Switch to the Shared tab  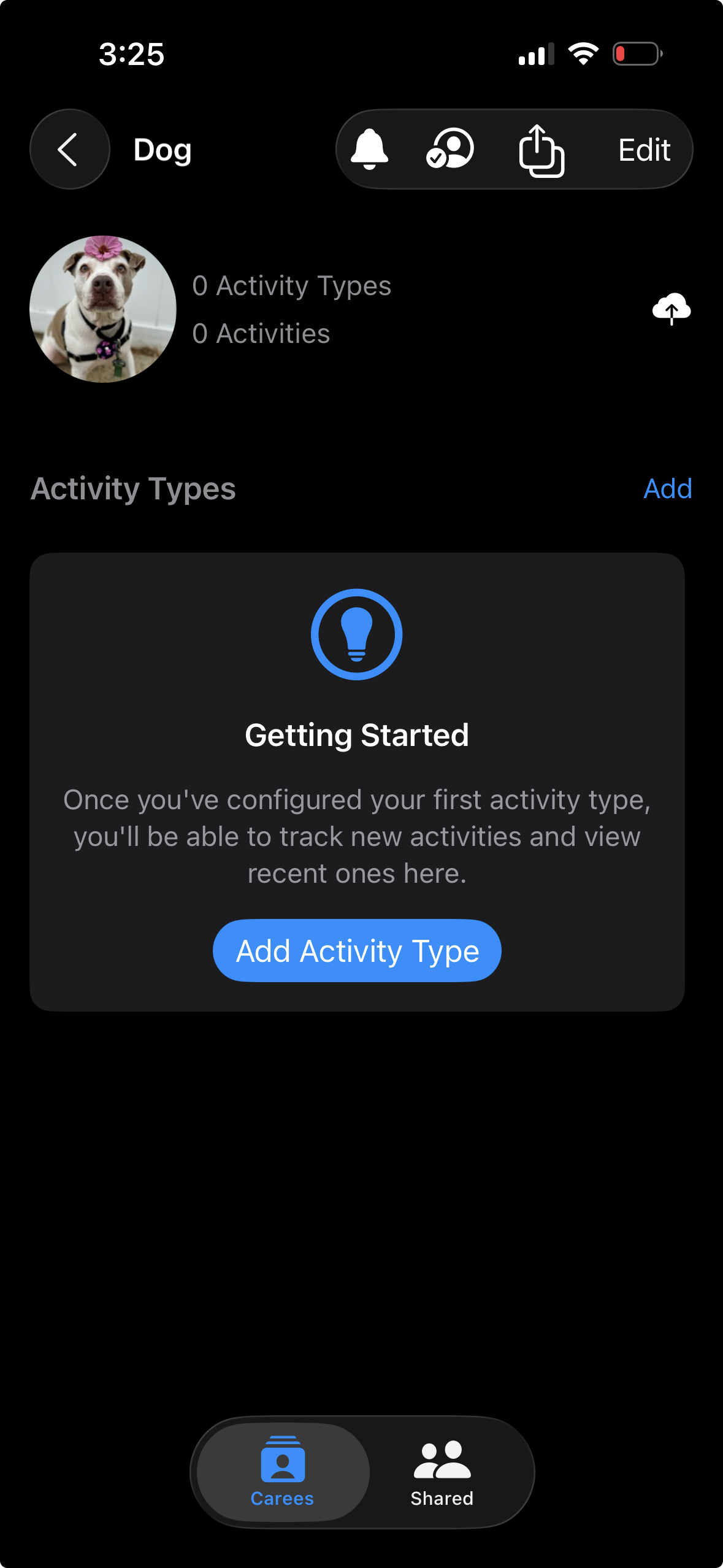(x=442, y=1472)
